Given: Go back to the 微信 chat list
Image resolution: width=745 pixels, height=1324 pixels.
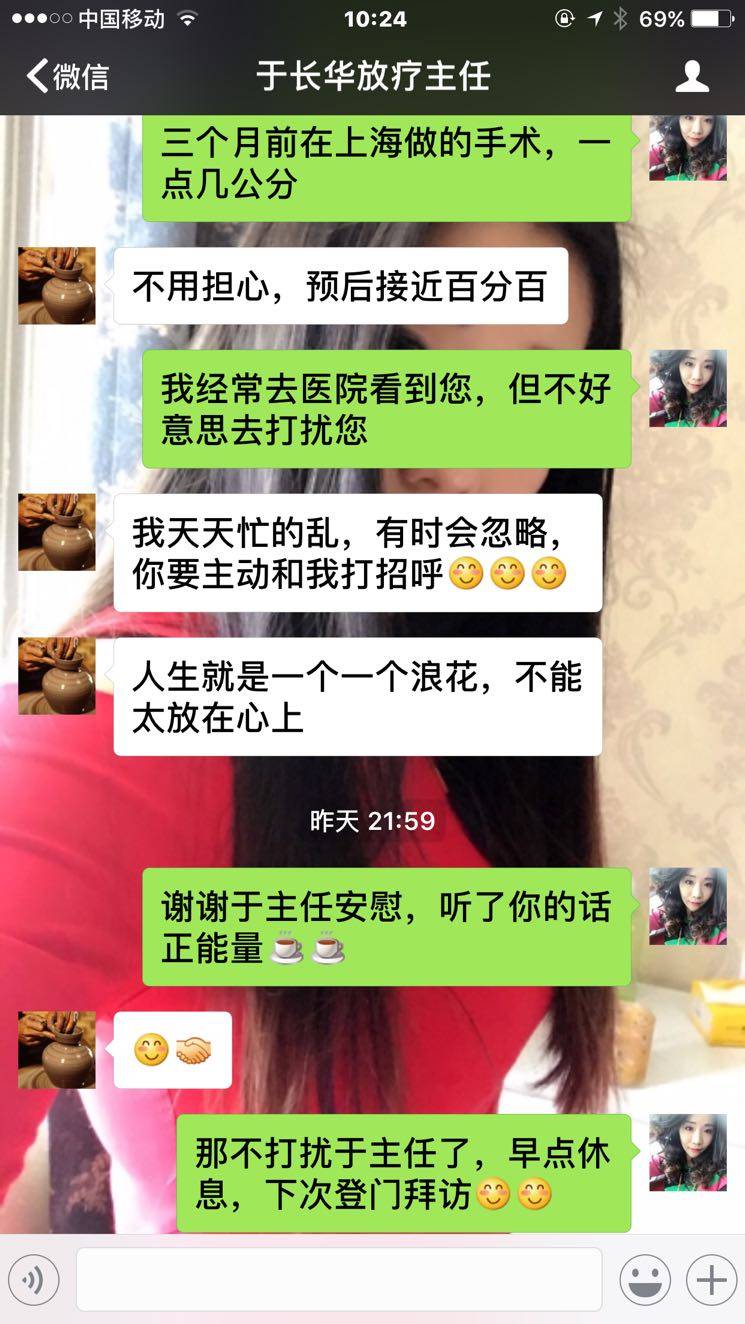Looking at the screenshot, I should (x=66, y=77).
